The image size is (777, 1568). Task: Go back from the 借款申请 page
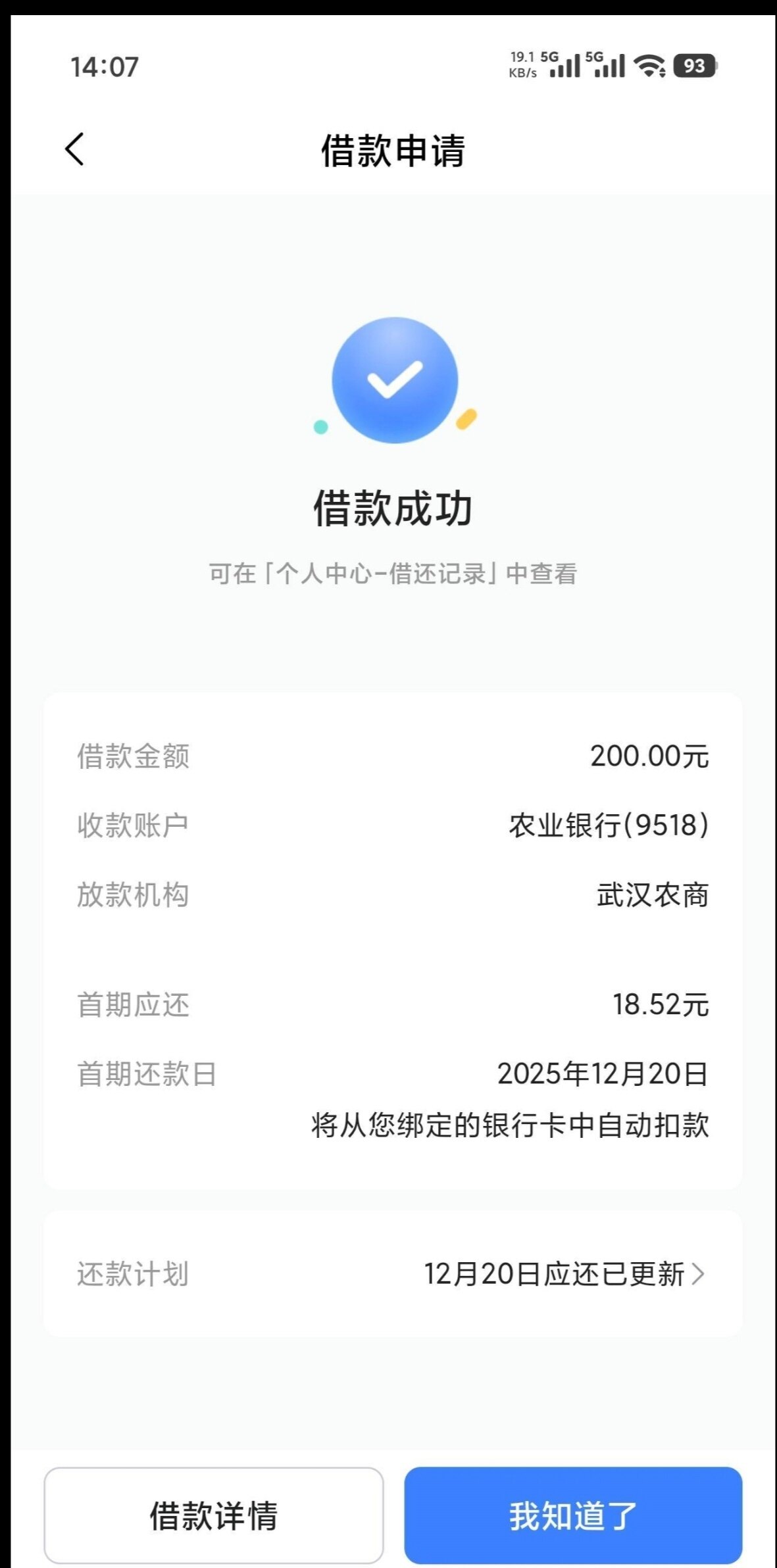pyautogui.click(x=74, y=149)
